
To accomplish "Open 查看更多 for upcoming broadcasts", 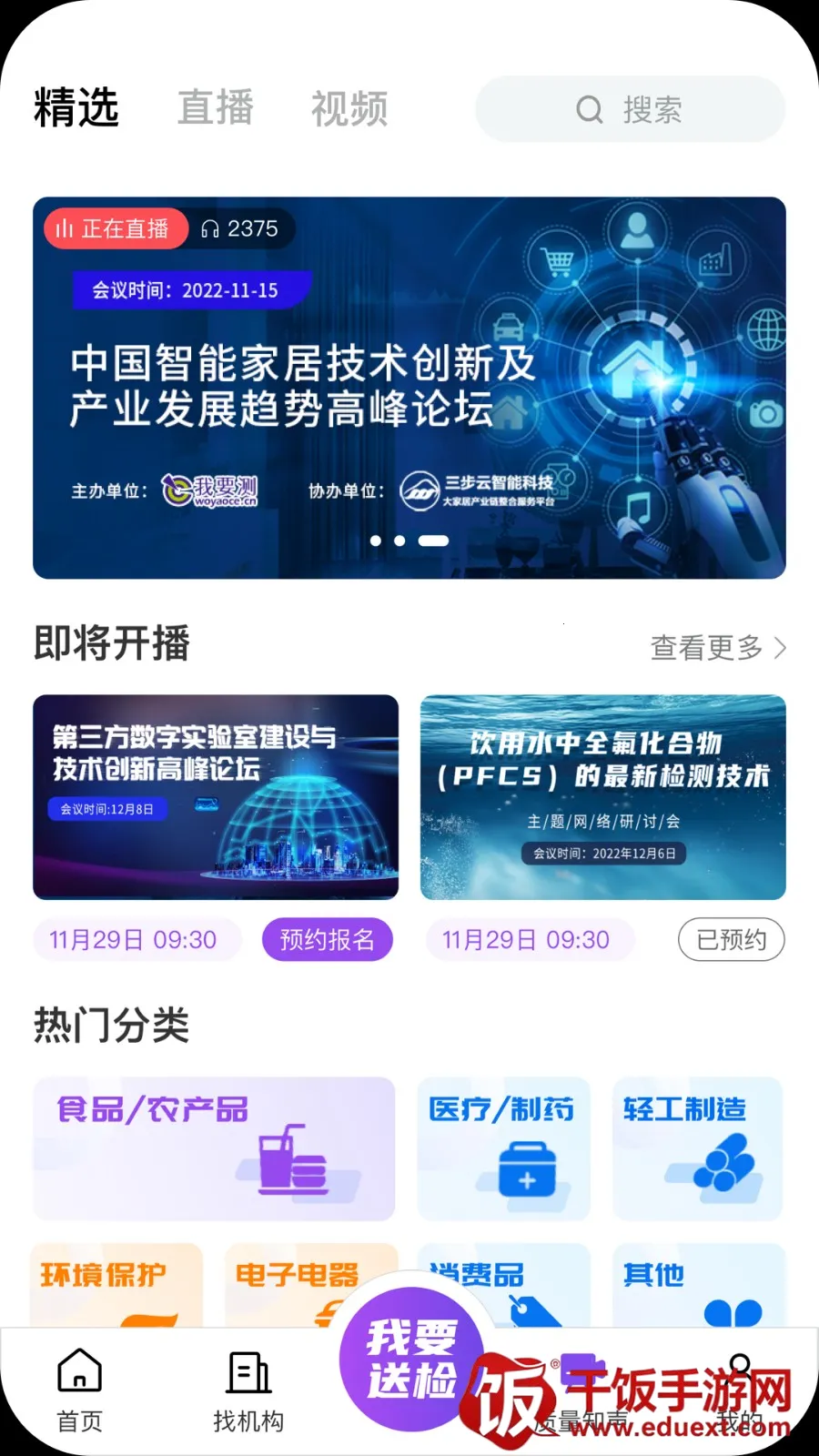I will [717, 648].
